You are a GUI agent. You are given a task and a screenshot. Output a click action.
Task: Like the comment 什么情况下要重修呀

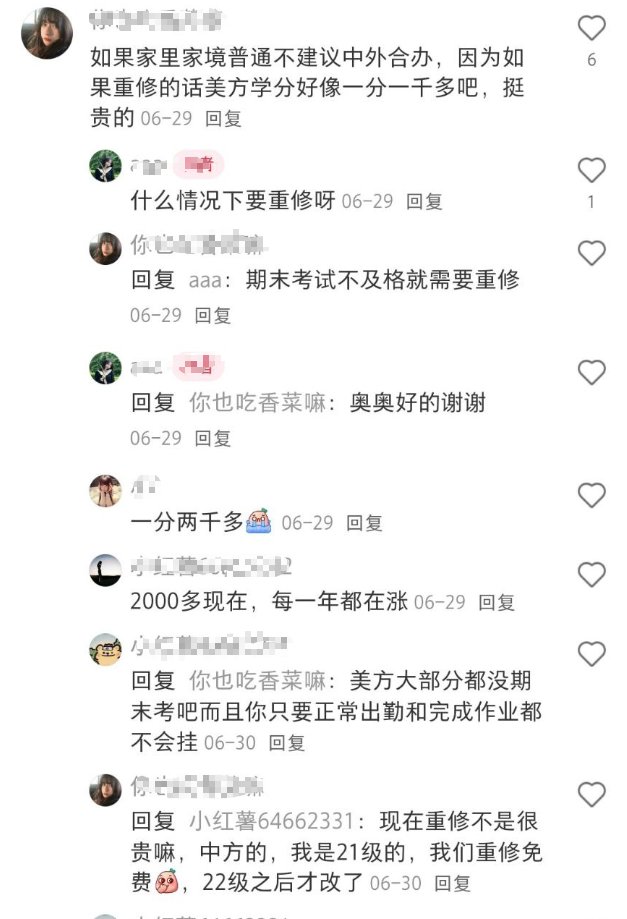click(x=592, y=171)
